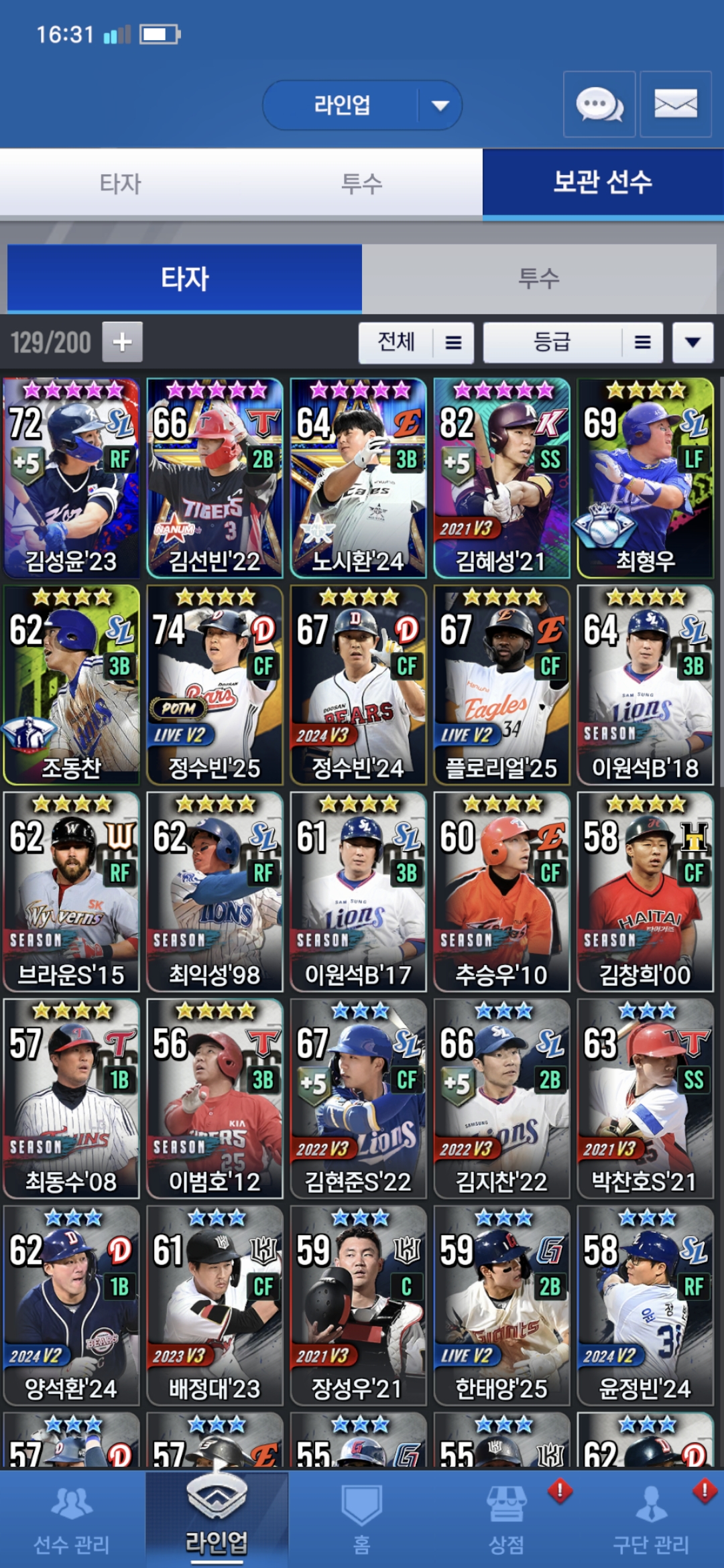The height and width of the screenshot is (1568, 724).
Task: Open the 전체 filter dropdown
Action: point(416,342)
